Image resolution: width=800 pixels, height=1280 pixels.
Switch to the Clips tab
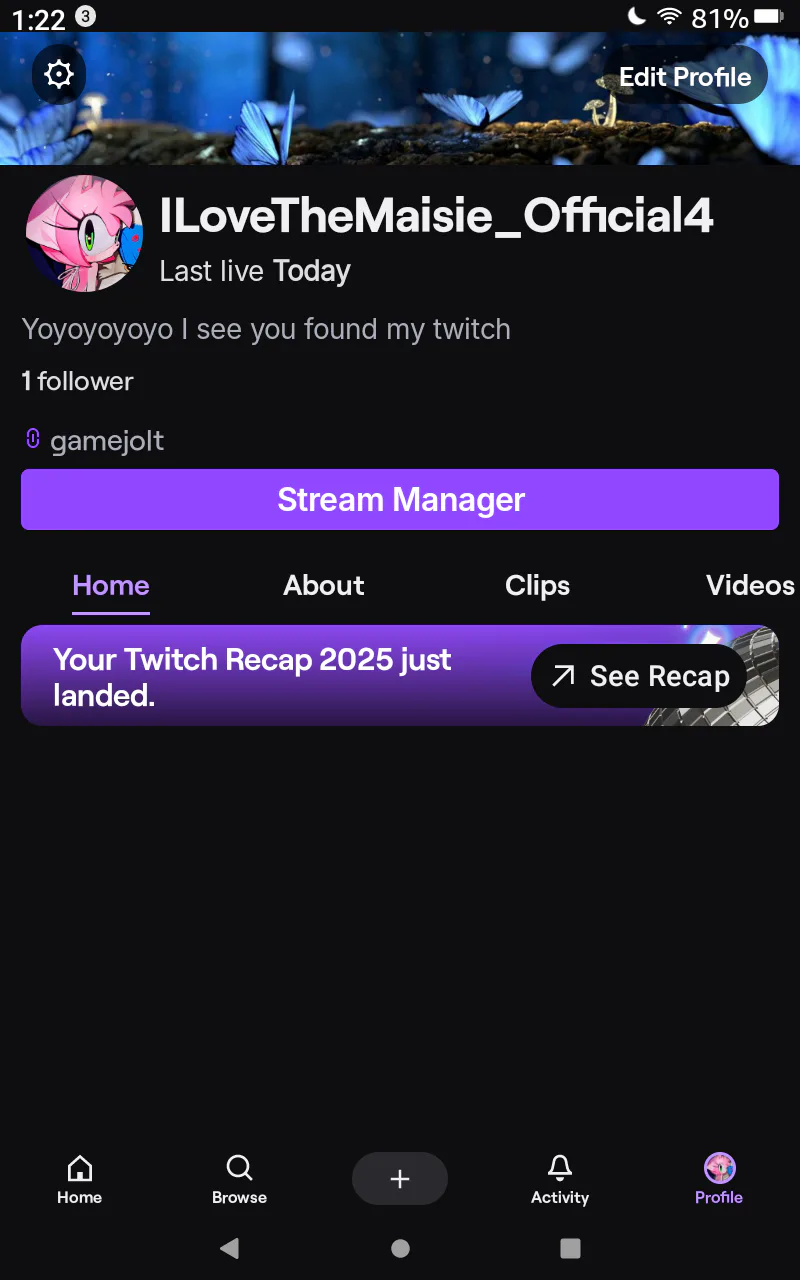[537, 586]
